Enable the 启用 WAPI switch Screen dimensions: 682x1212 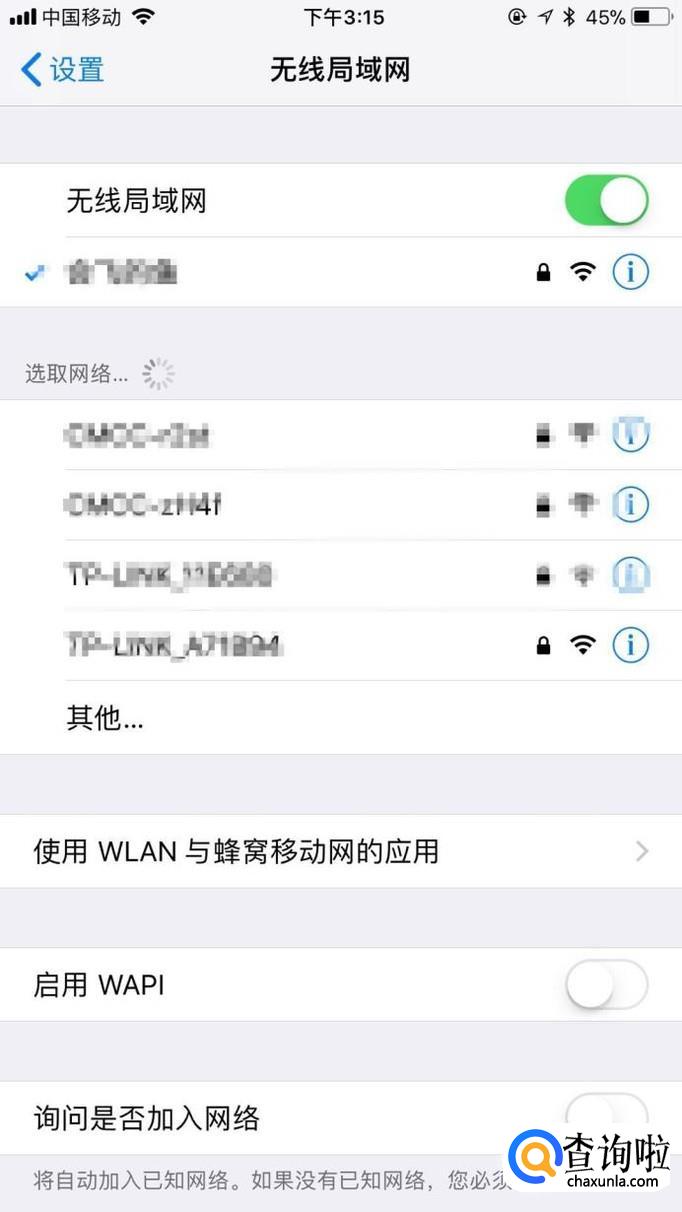click(x=606, y=985)
